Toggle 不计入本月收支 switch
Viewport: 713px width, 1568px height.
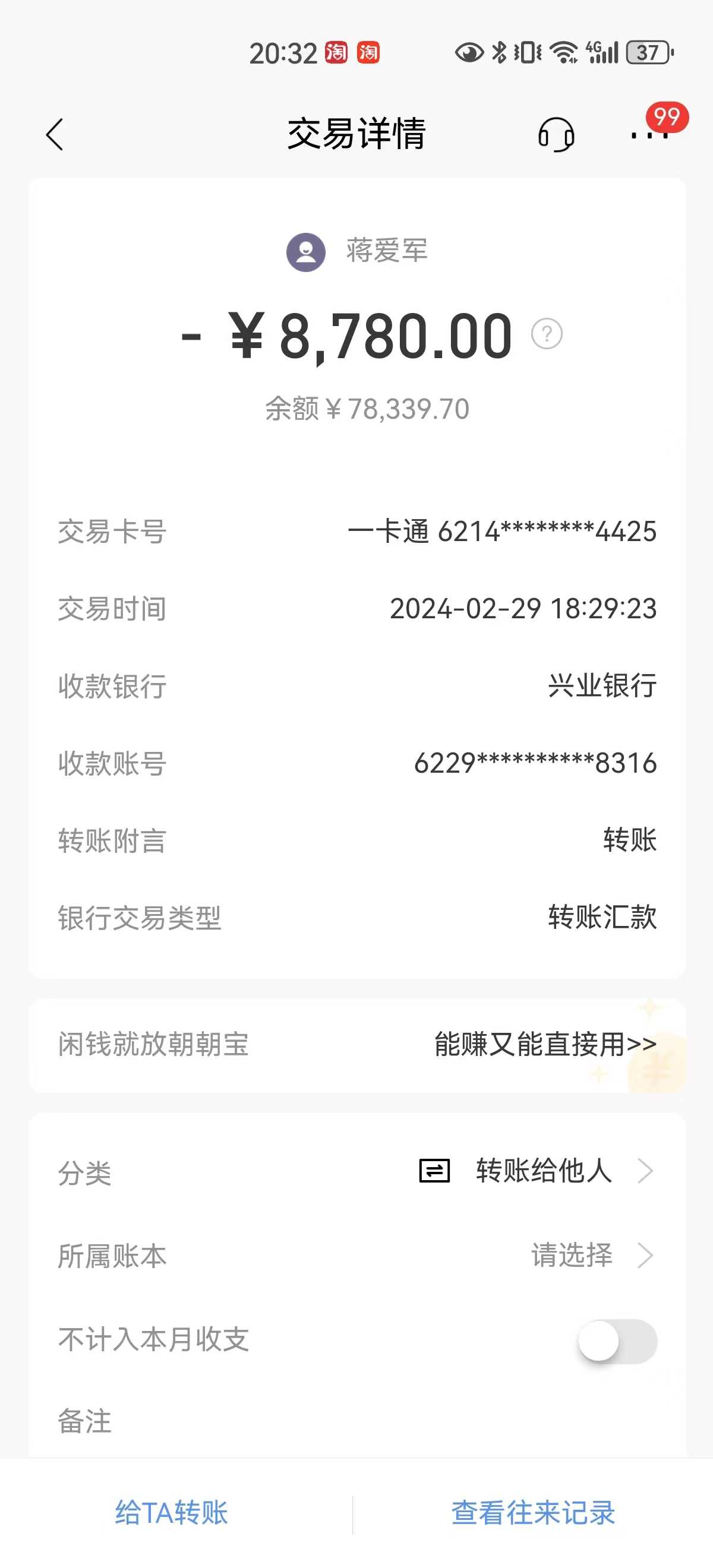[x=617, y=1341]
